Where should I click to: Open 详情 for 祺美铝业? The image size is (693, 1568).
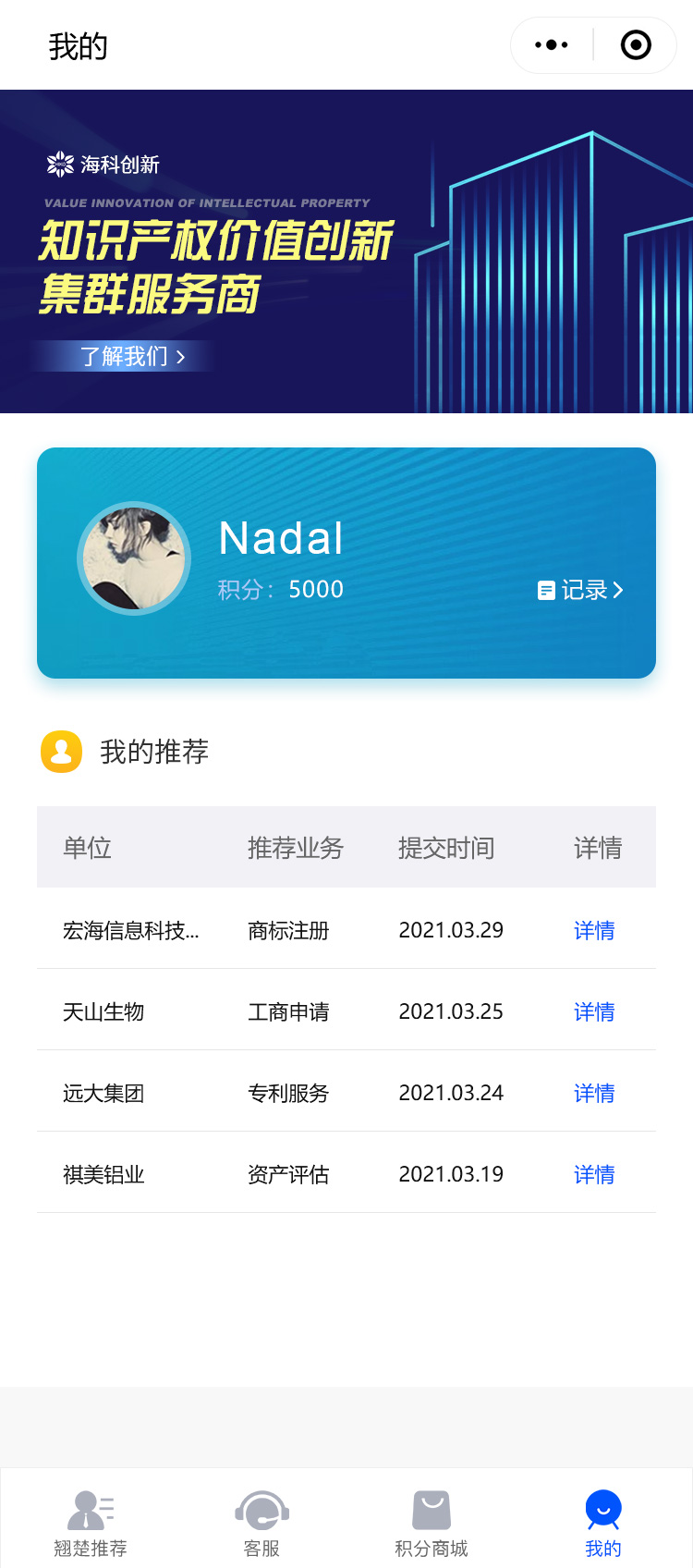594,1174
